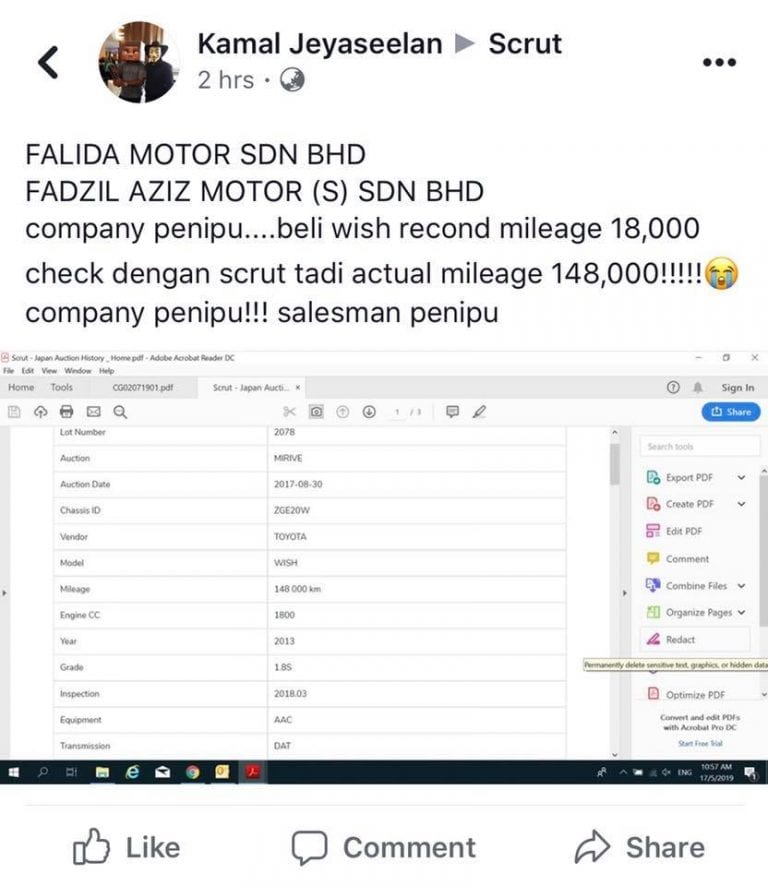Screen dimensions: 768x886
Task: Open the Scrut group page
Action: (525, 44)
